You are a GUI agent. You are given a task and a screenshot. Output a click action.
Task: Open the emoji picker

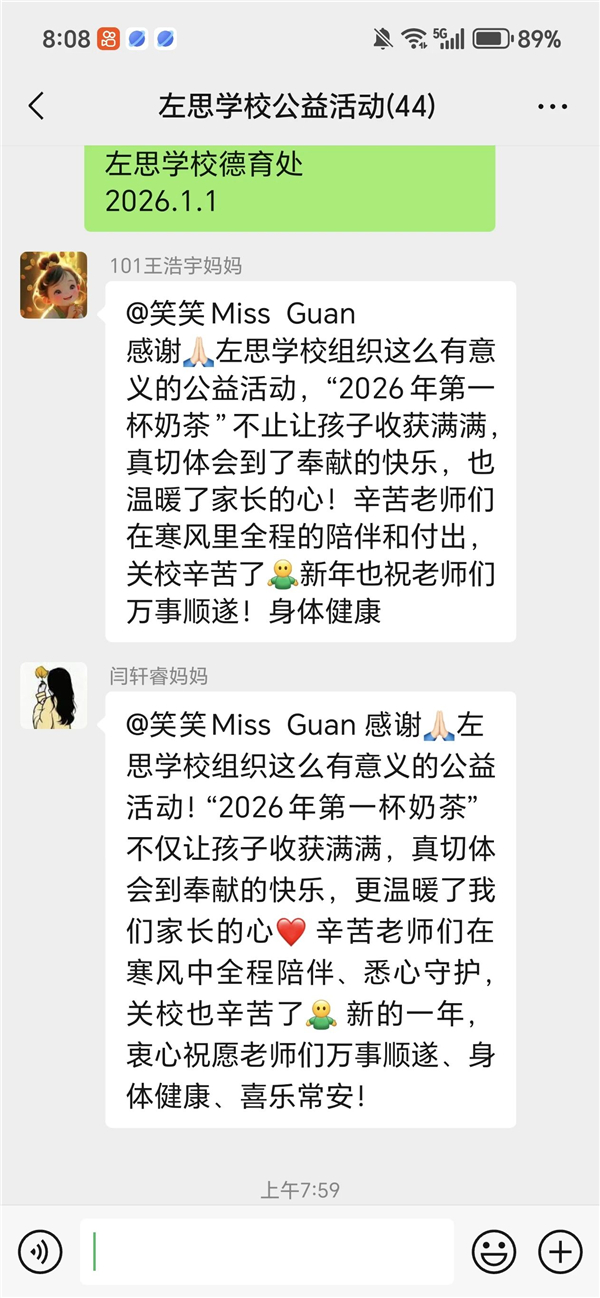(x=494, y=1251)
